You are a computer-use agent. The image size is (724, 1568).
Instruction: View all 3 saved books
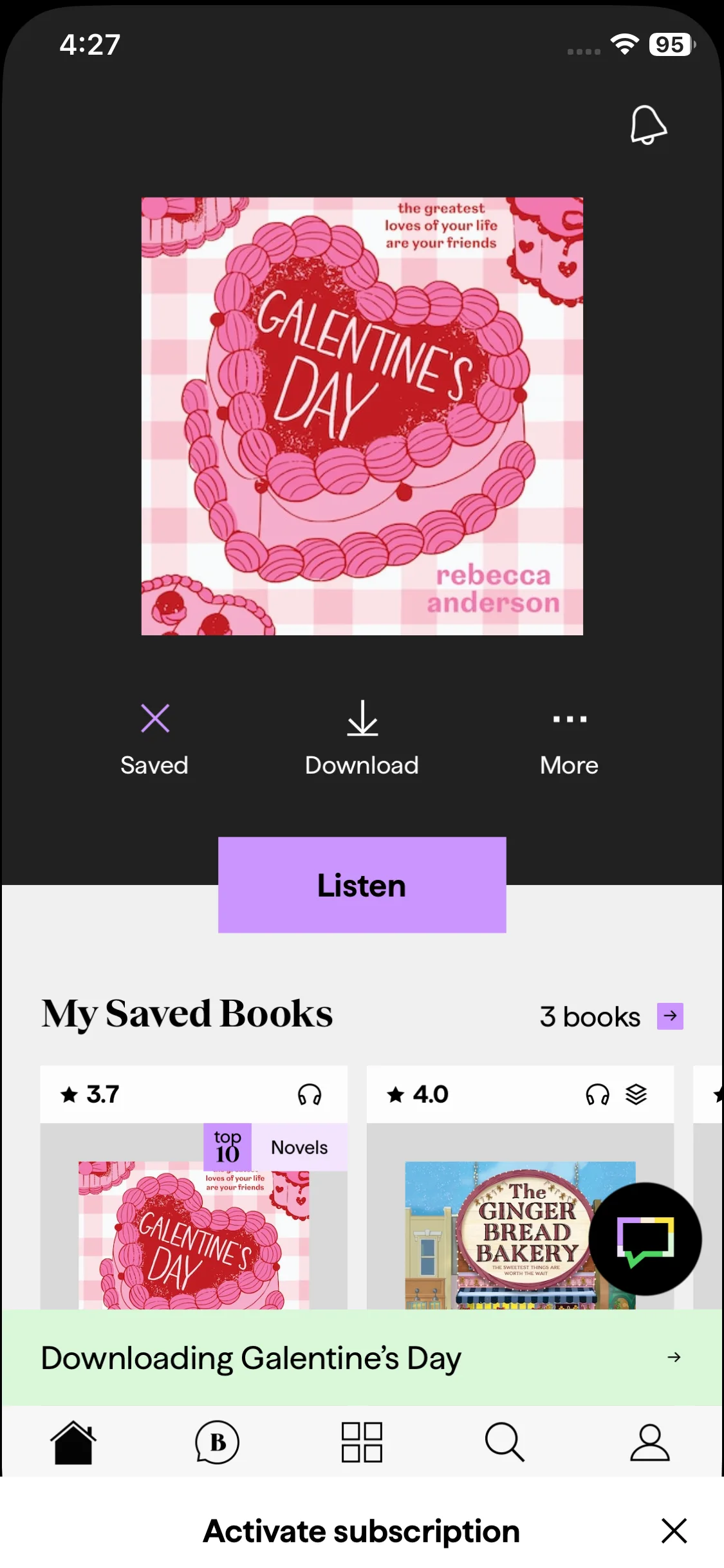click(x=670, y=1016)
